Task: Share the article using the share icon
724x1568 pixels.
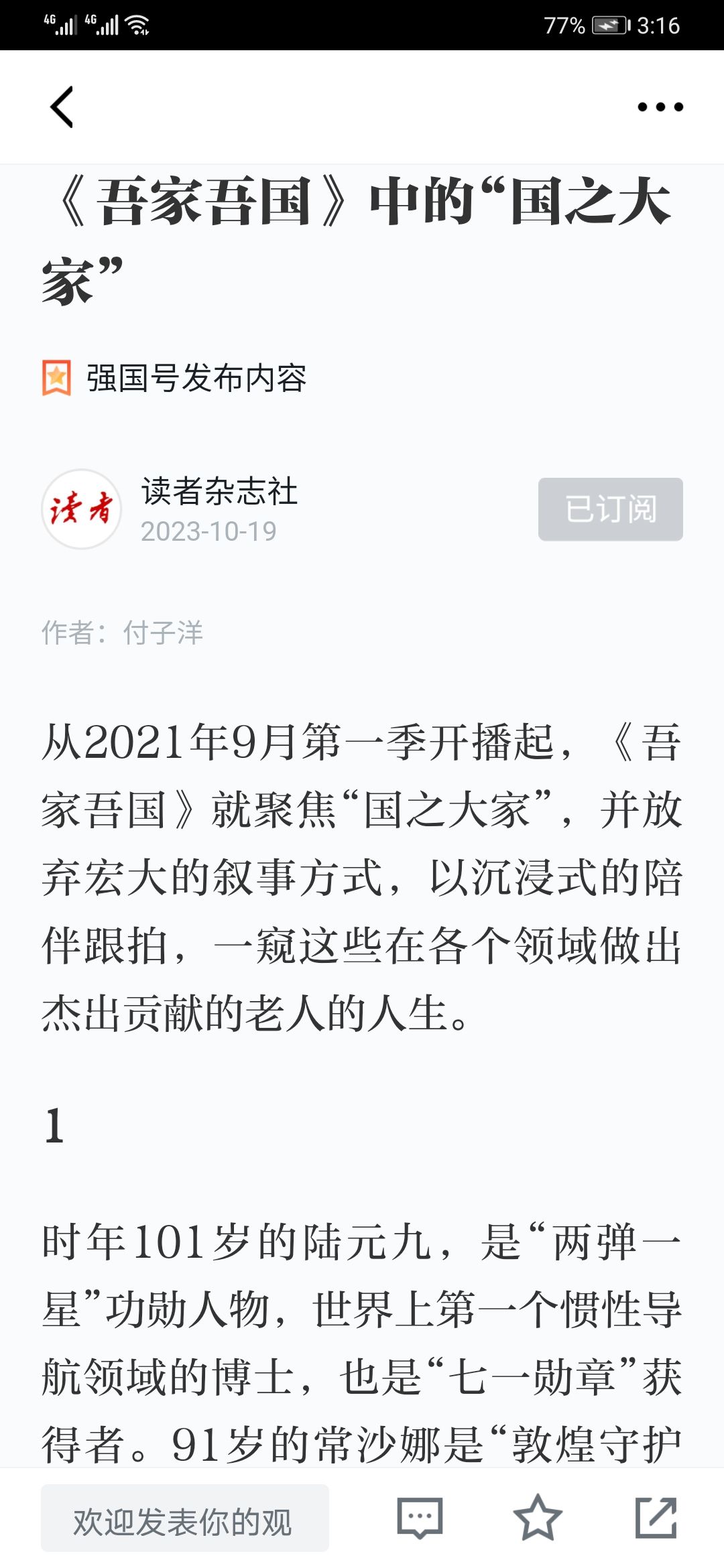Action: point(656,1518)
